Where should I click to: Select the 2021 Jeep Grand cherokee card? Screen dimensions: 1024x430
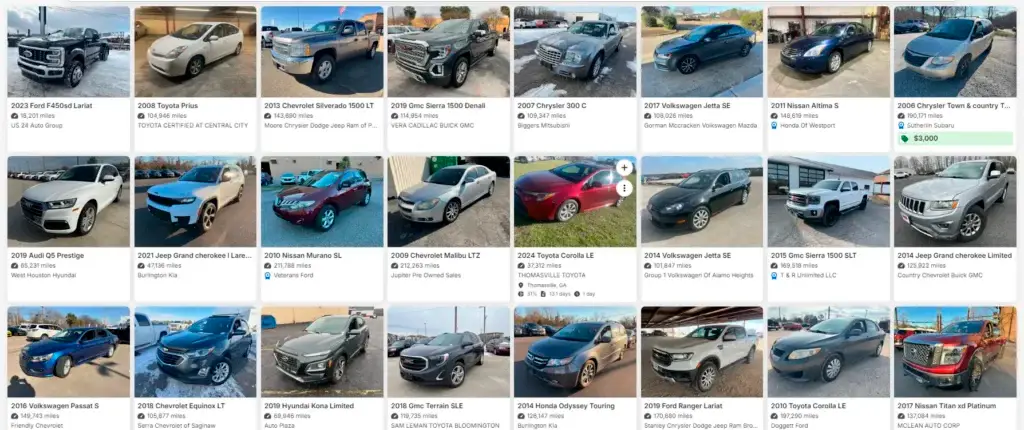[195, 202]
